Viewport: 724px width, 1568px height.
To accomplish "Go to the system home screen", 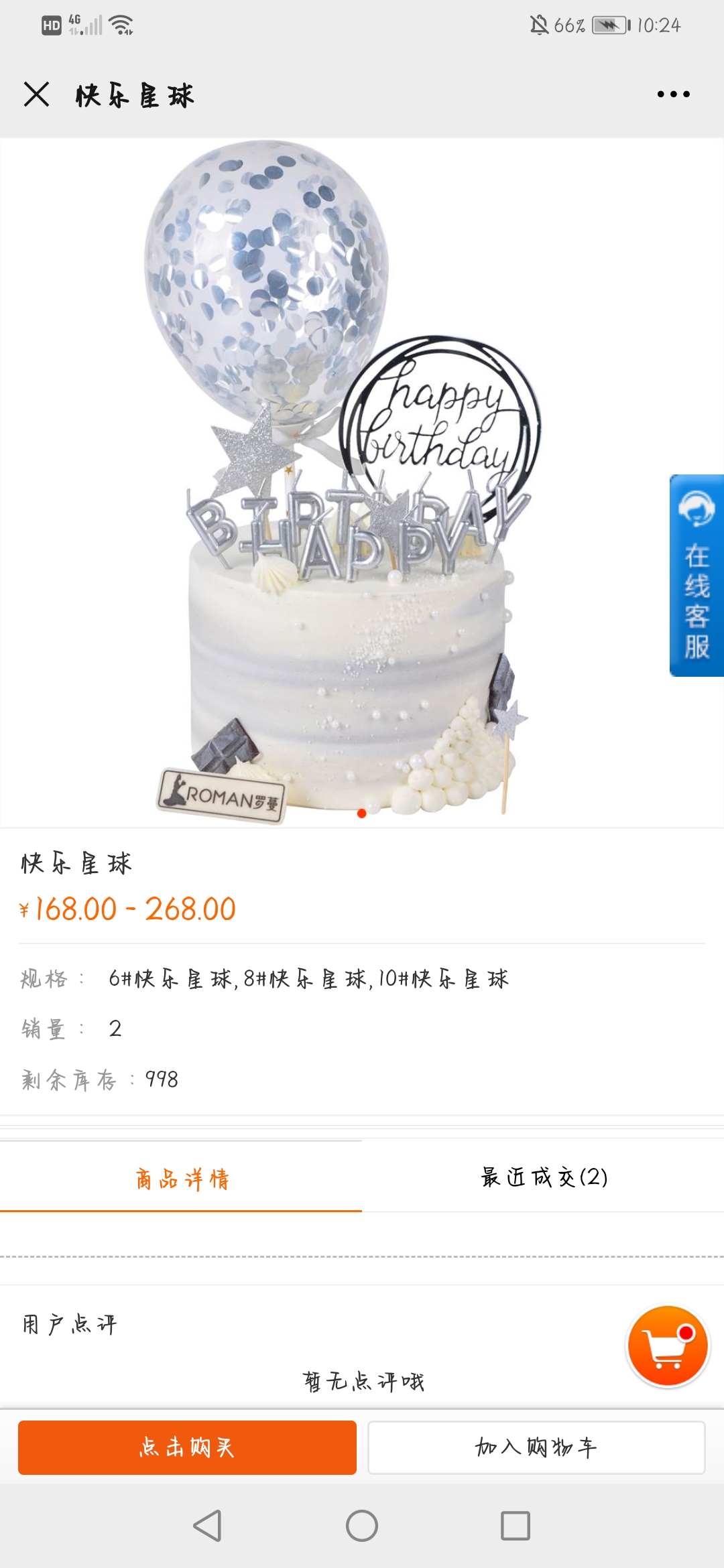I will (x=362, y=1526).
